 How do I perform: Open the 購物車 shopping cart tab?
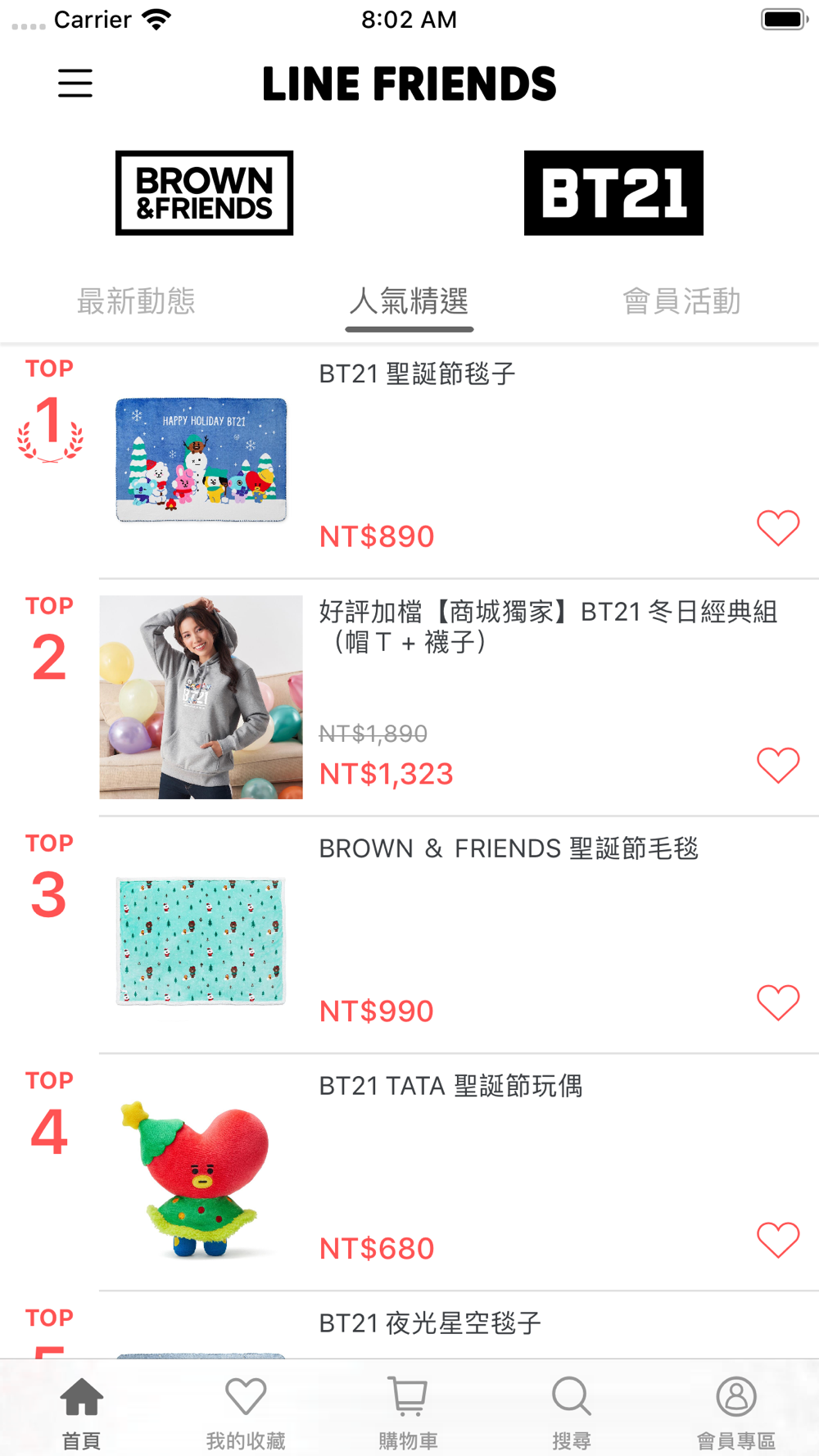click(408, 1410)
